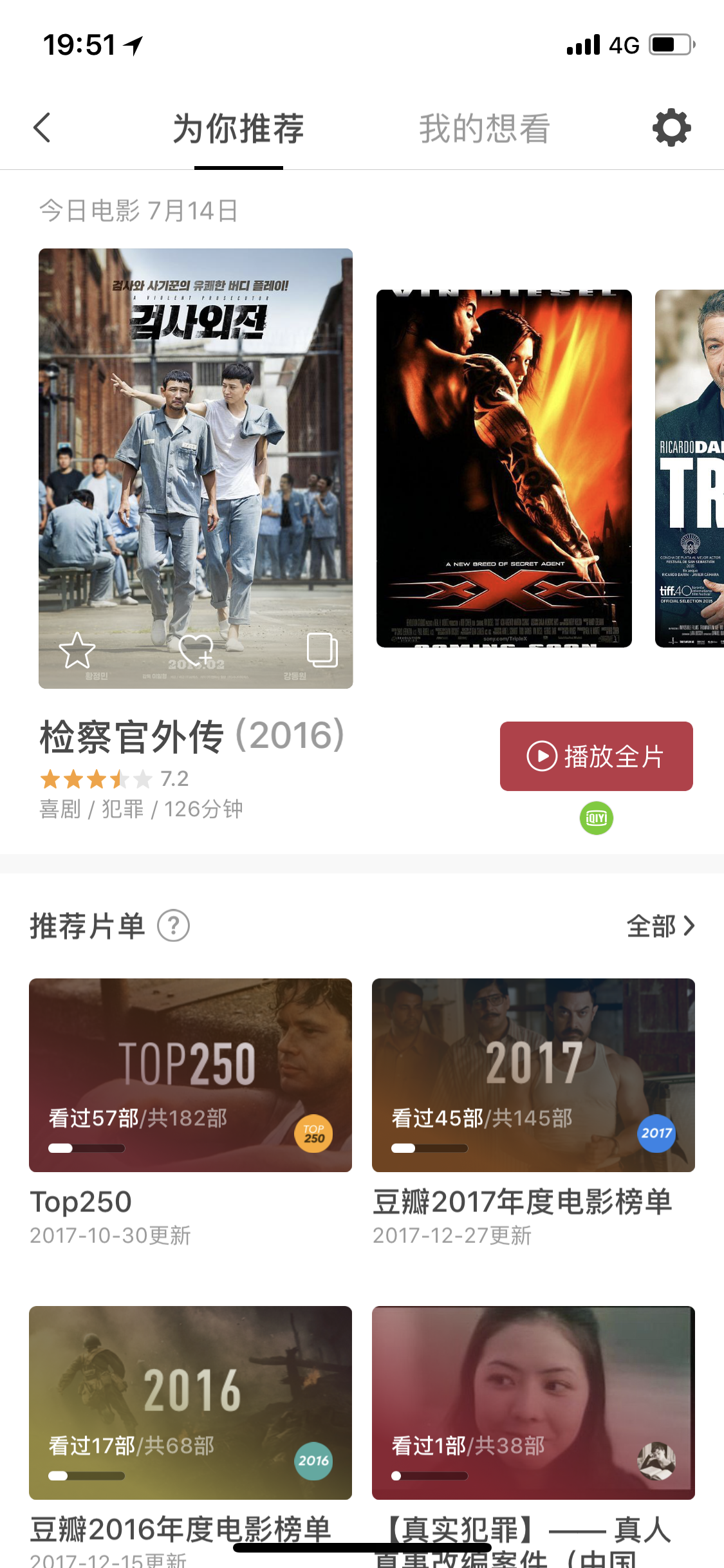The height and width of the screenshot is (1568, 724).
Task: Open the partially visible third movie poster
Action: [689, 468]
